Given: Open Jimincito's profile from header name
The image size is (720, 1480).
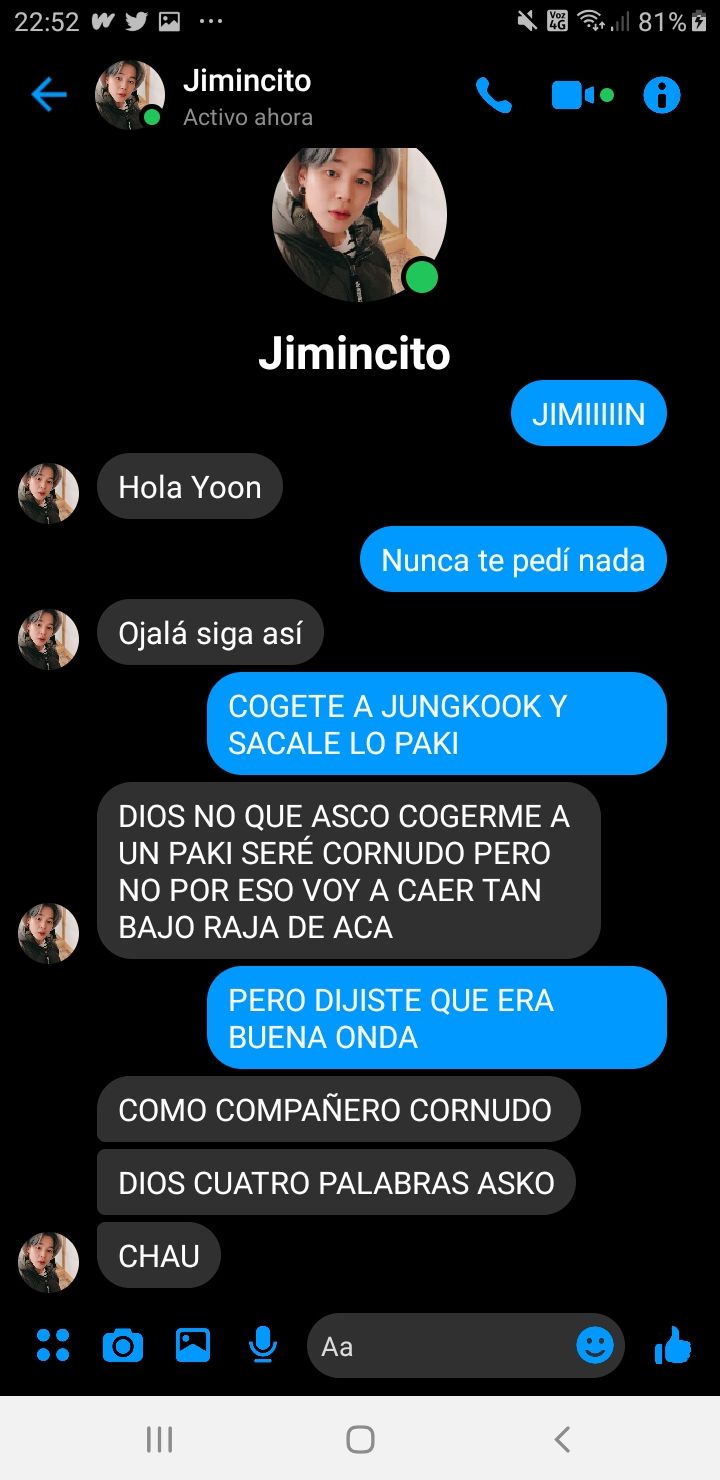Looking at the screenshot, I should coord(247,82).
